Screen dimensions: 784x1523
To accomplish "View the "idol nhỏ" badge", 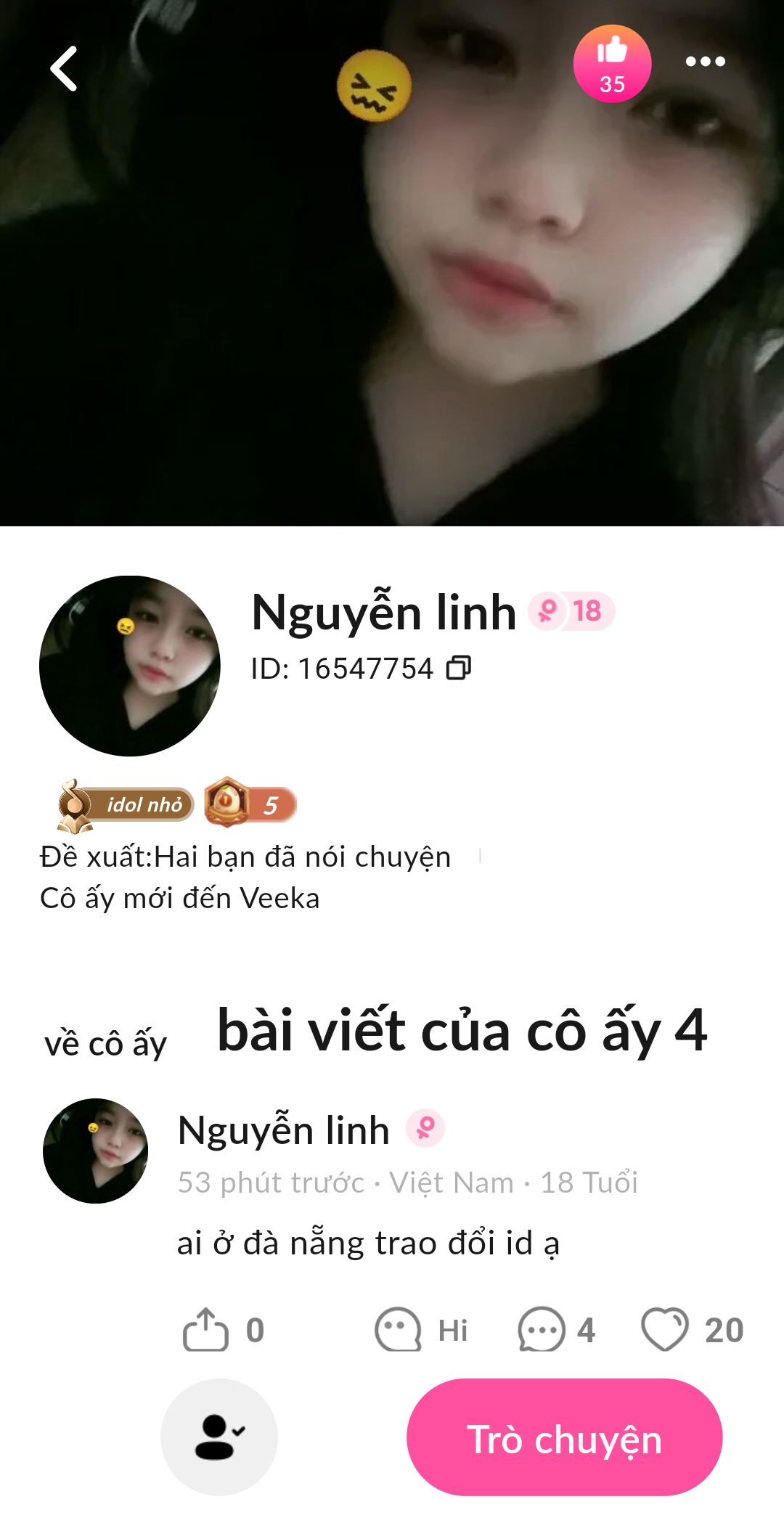I will coord(126,805).
